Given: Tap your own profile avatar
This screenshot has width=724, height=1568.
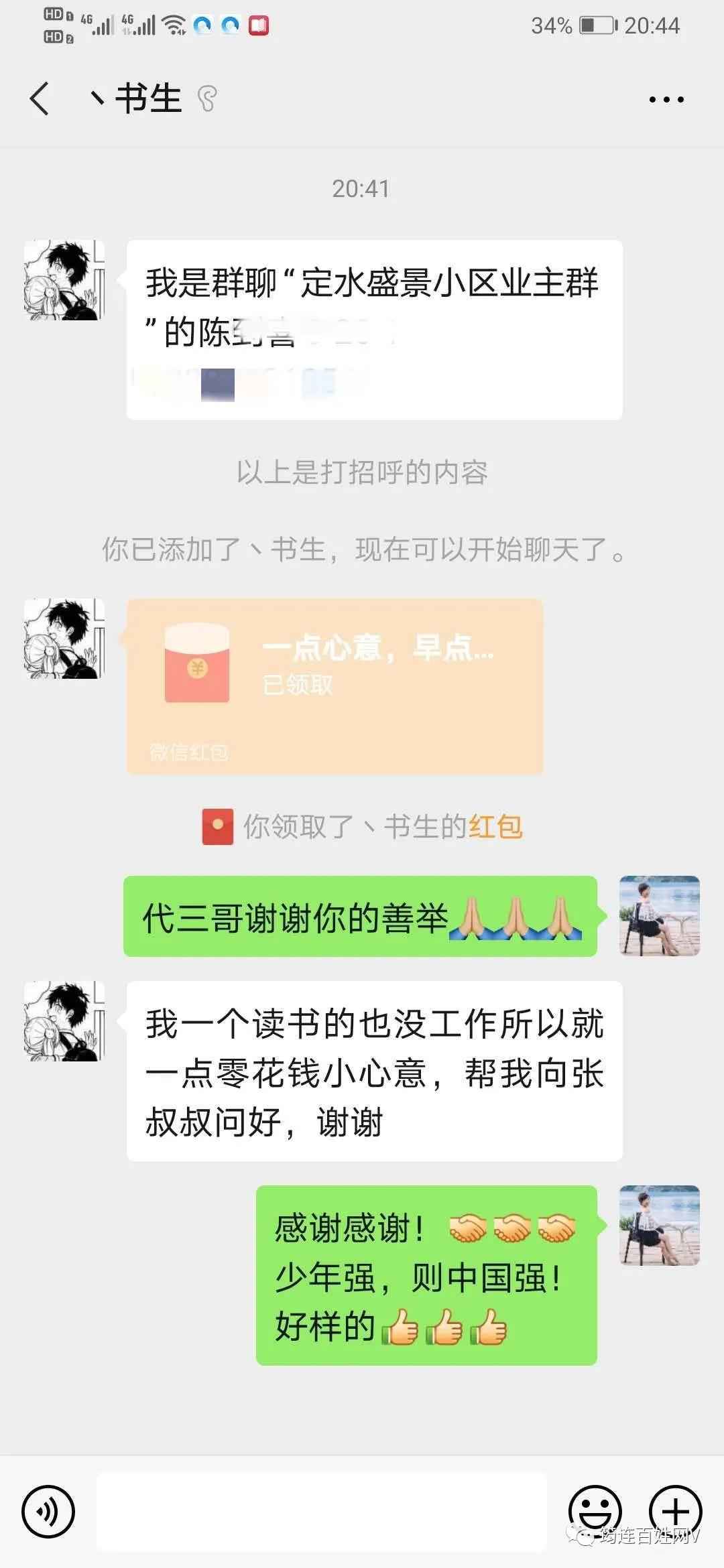Looking at the screenshot, I should [659, 915].
